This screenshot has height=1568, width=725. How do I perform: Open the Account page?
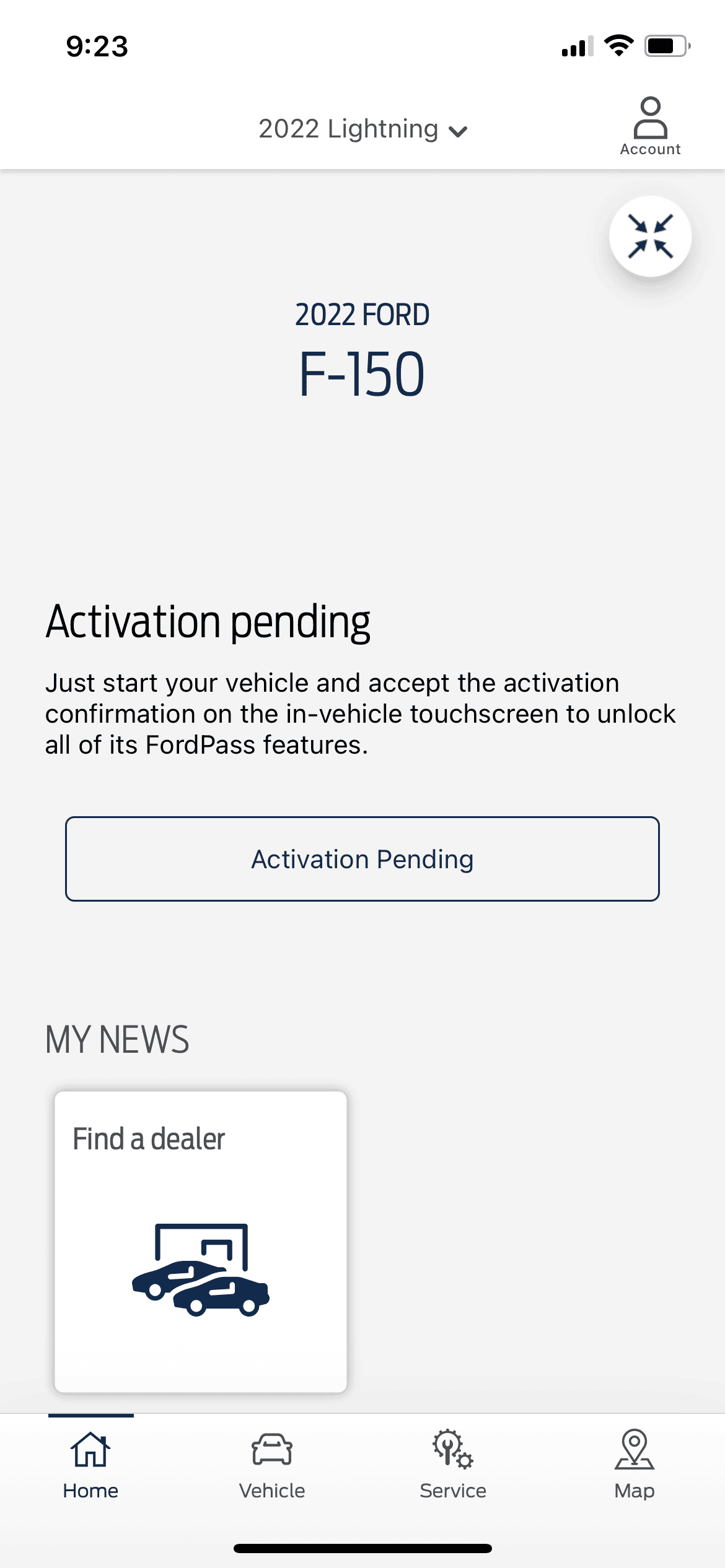point(650,126)
